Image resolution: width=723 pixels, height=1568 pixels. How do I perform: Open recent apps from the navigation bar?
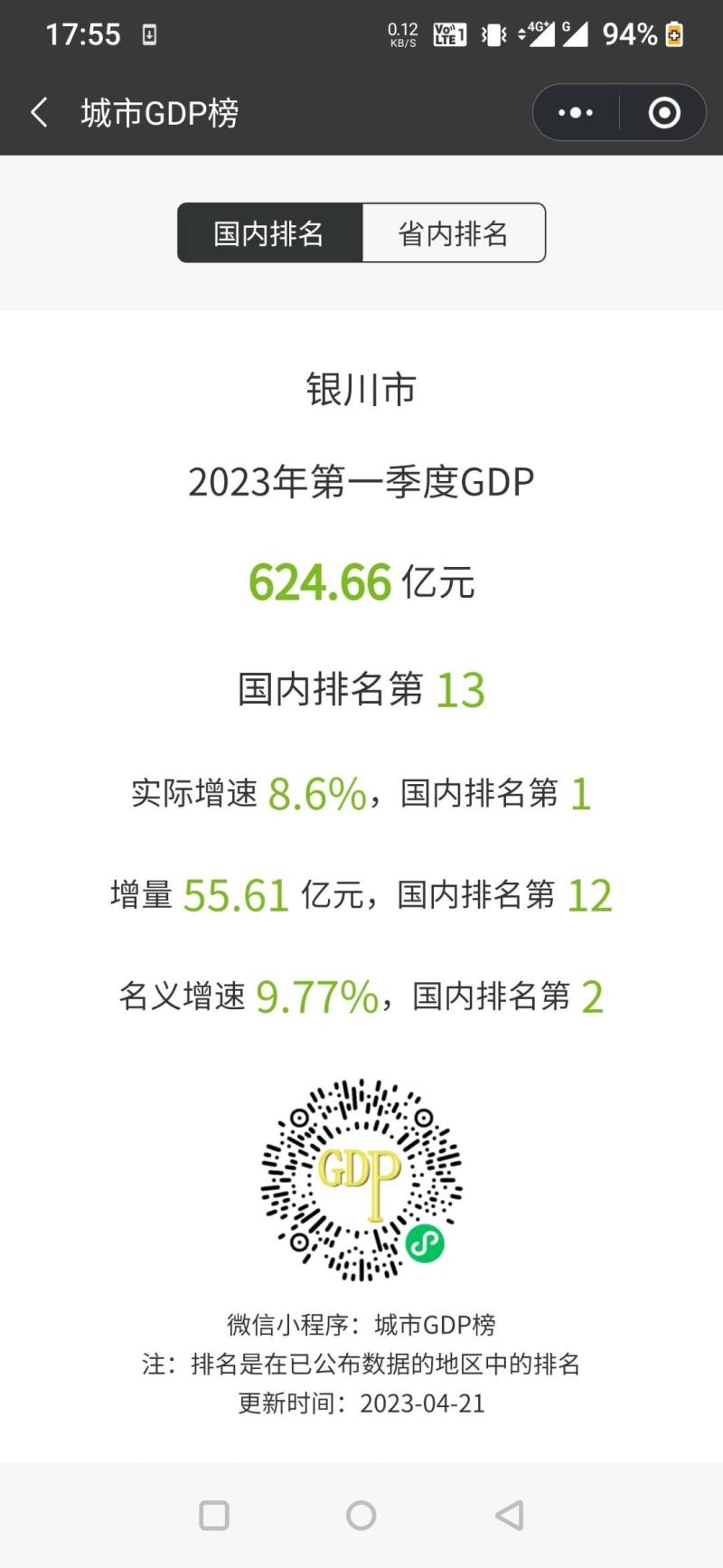[214, 1516]
